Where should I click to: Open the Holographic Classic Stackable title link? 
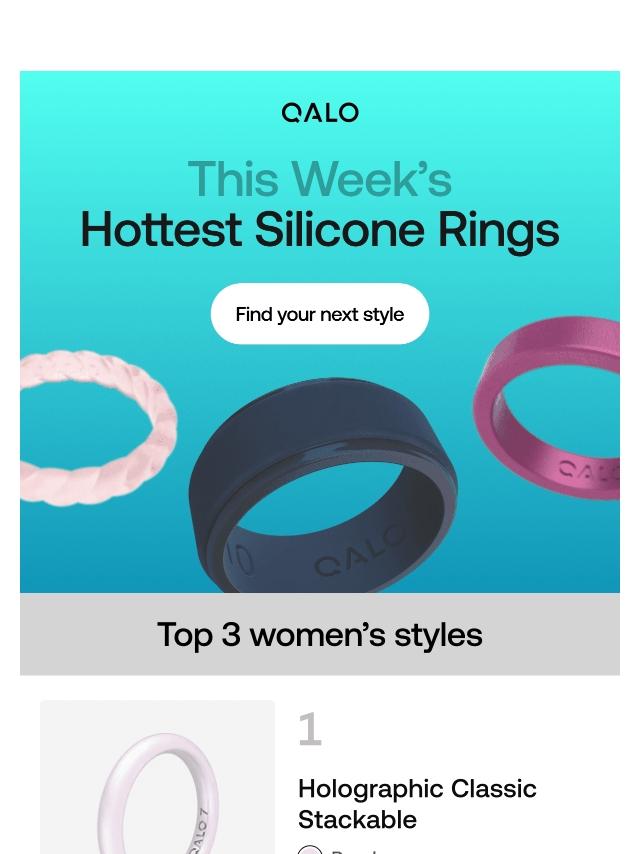coord(417,803)
